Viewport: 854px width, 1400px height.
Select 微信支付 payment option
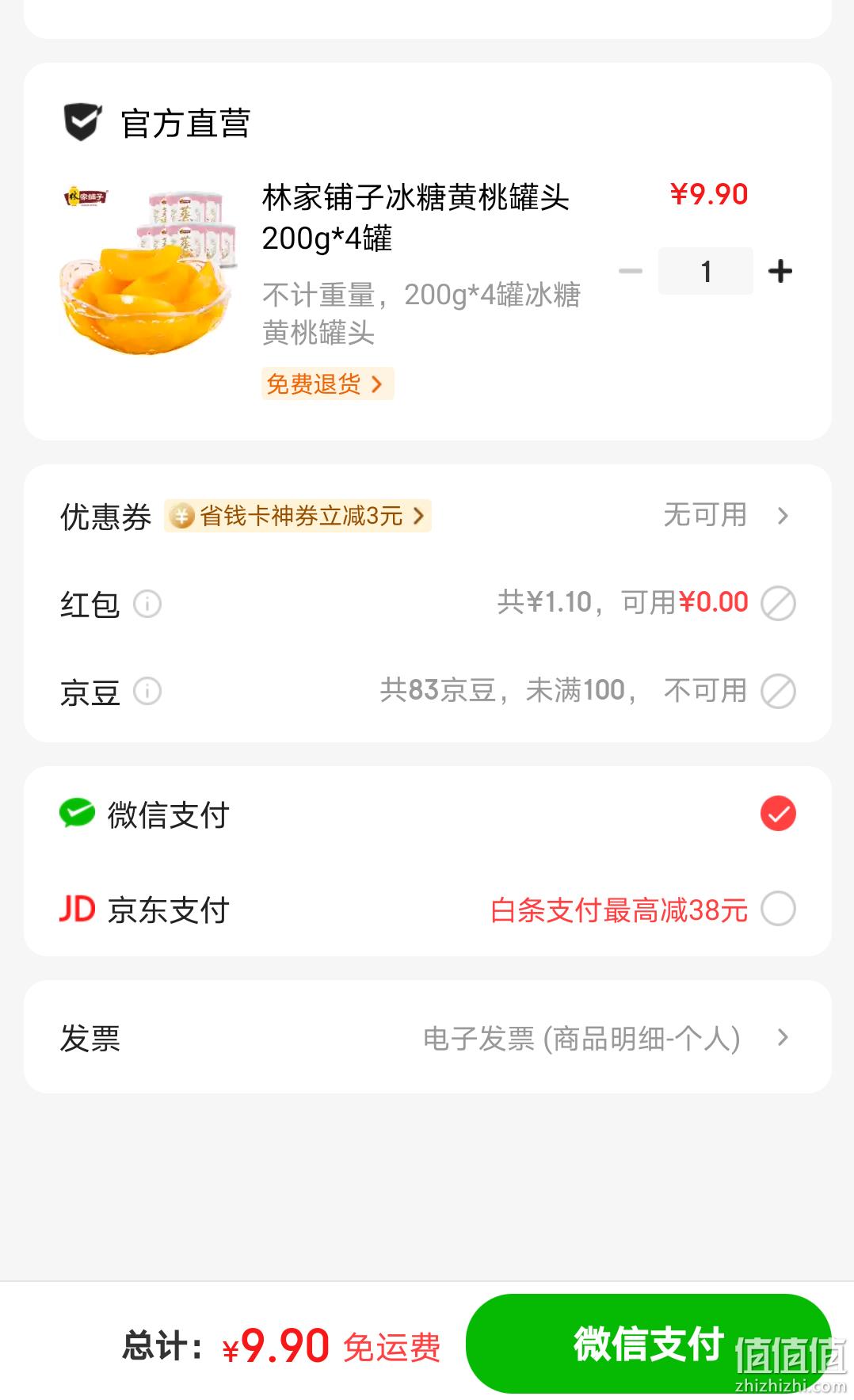pyautogui.click(x=428, y=814)
